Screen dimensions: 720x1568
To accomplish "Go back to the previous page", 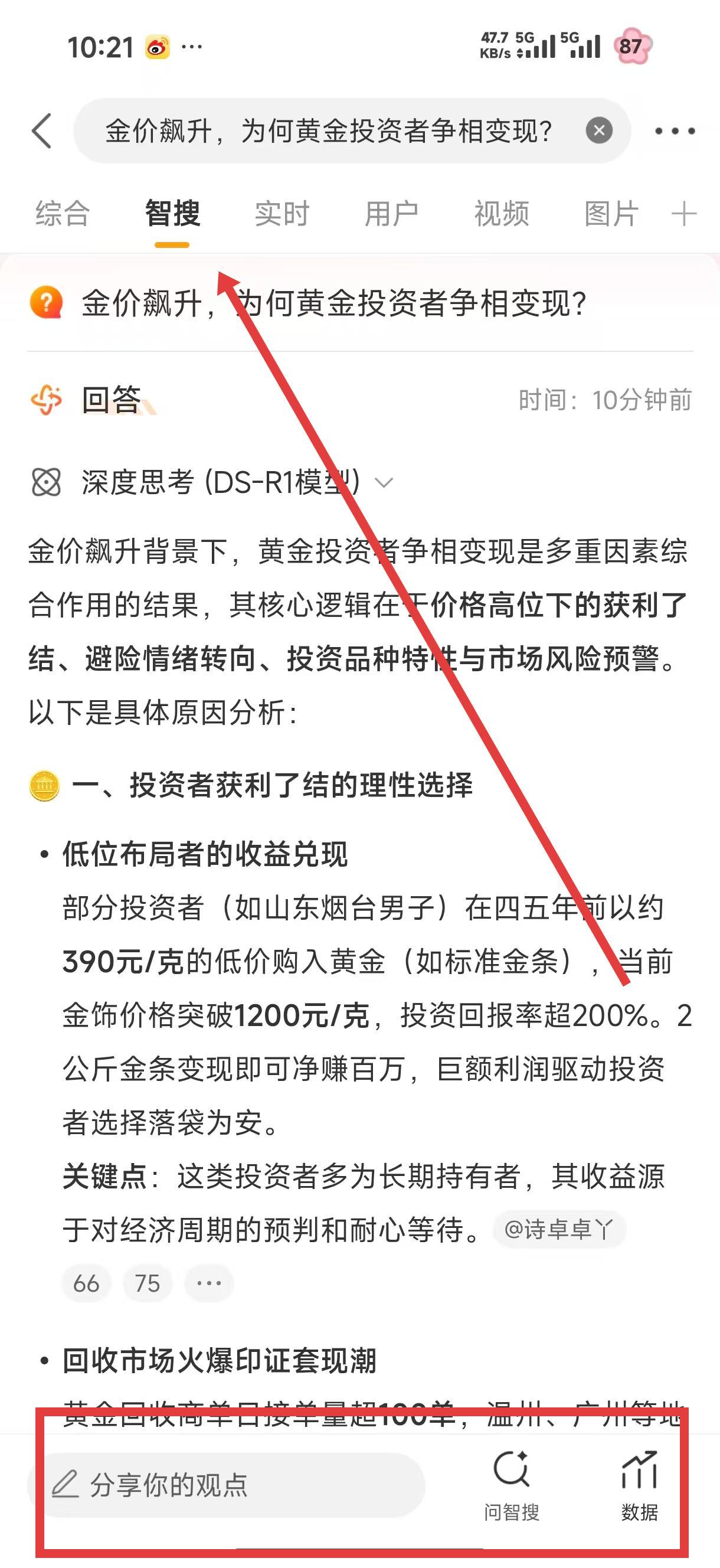I will coord(41,130).
